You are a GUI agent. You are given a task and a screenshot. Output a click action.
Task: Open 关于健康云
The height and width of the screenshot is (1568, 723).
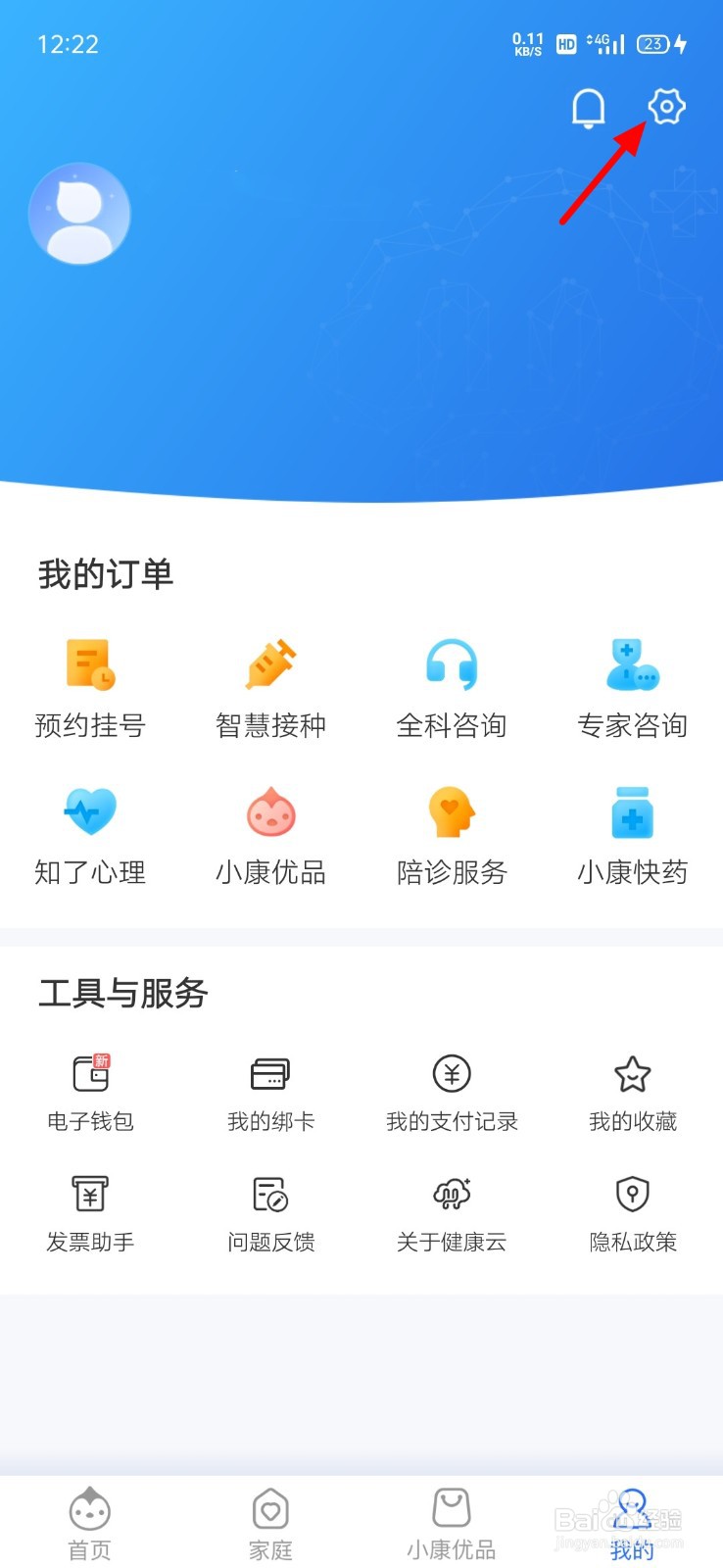click(x=452, y=1214)
